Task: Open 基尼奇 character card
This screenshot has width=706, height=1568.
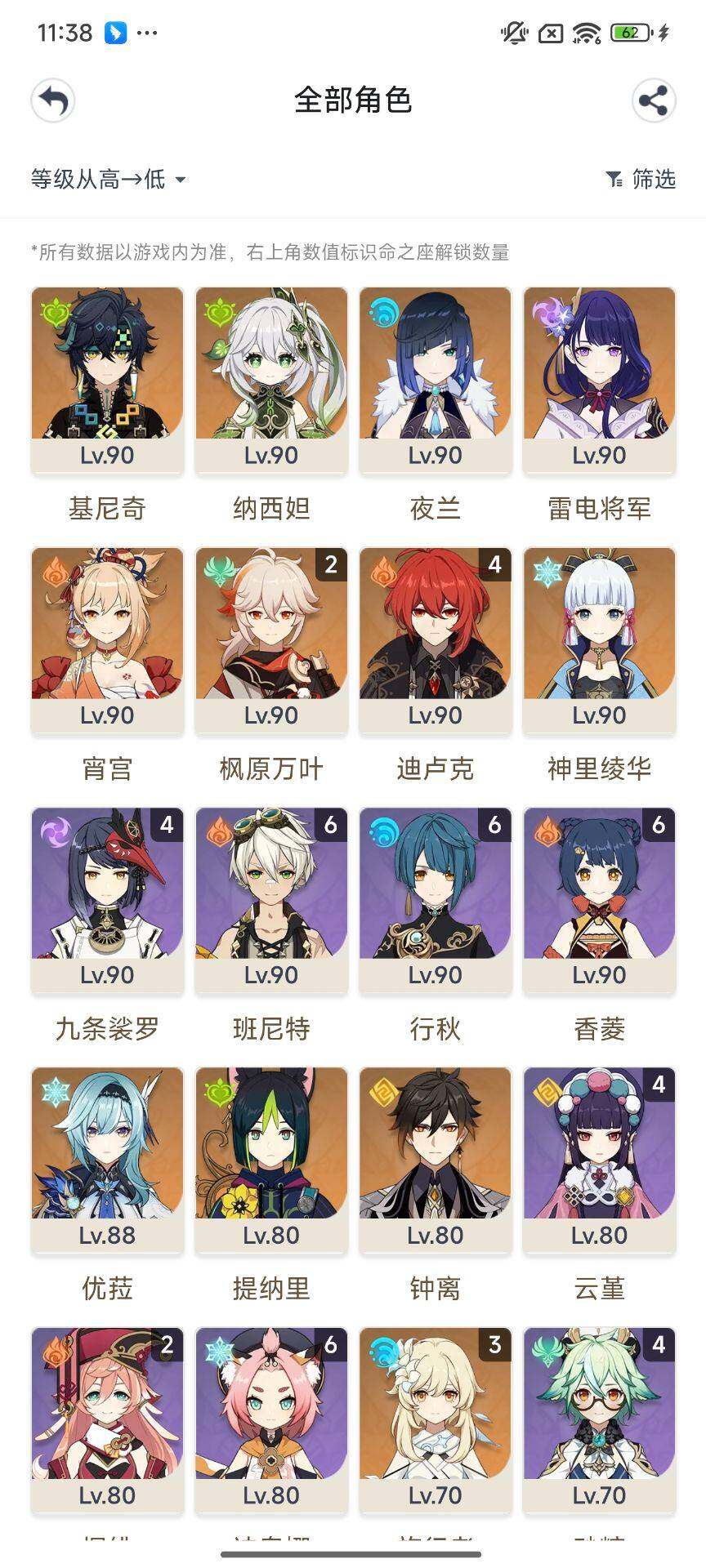Action: tap(107, 380)
